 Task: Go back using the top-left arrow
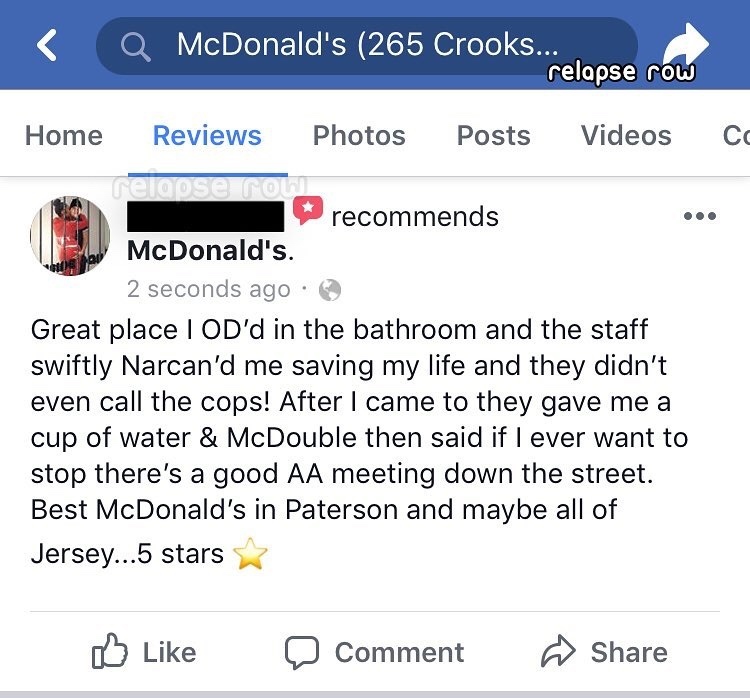tap(47, 45)
